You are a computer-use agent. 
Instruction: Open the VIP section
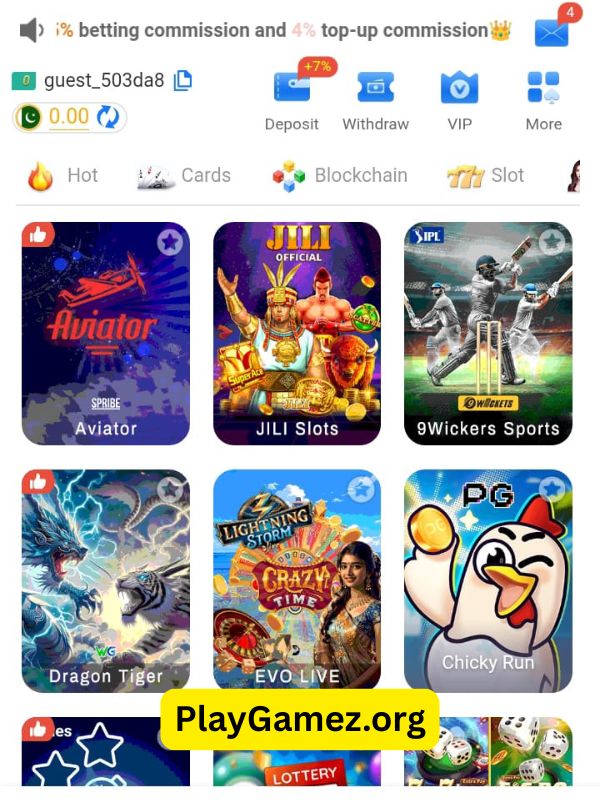[x=459, y=98]
